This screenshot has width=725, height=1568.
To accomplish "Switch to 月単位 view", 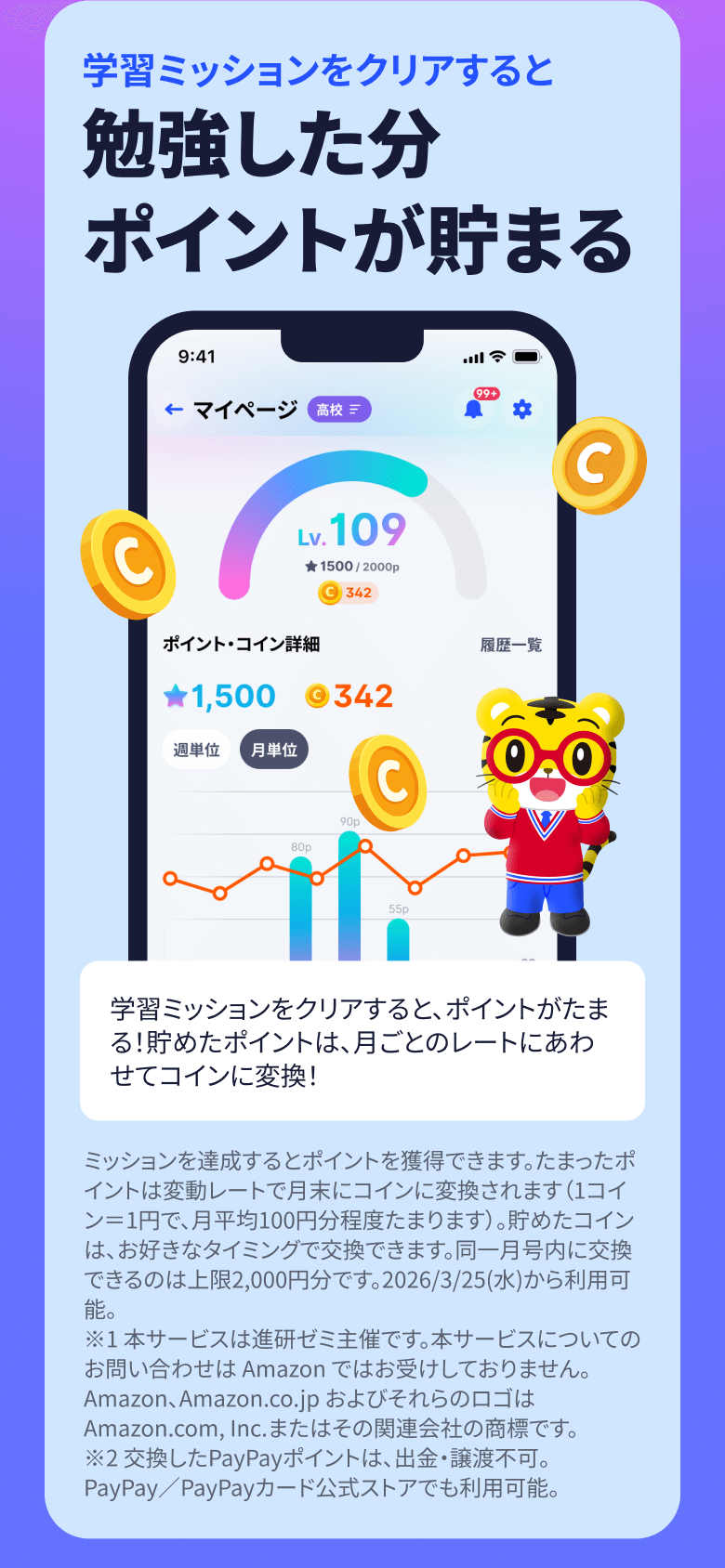I will tap(272, 750).
